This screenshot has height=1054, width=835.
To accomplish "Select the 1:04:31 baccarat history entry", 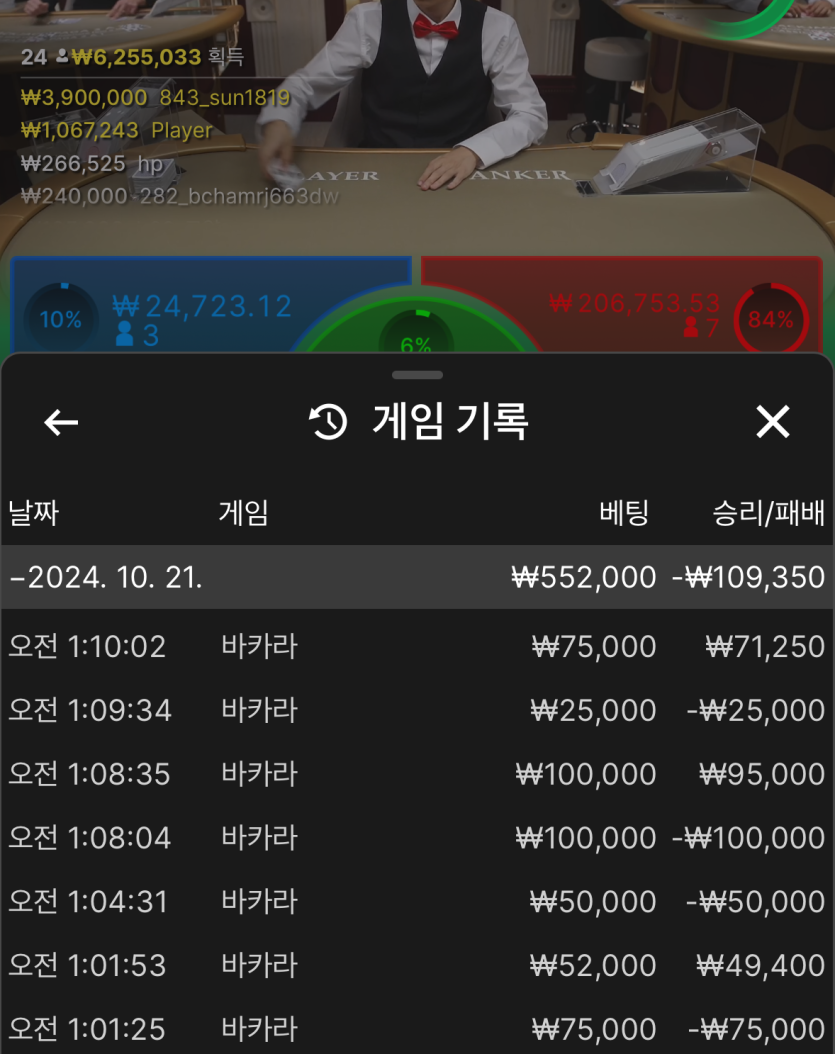I will point(417,902).
